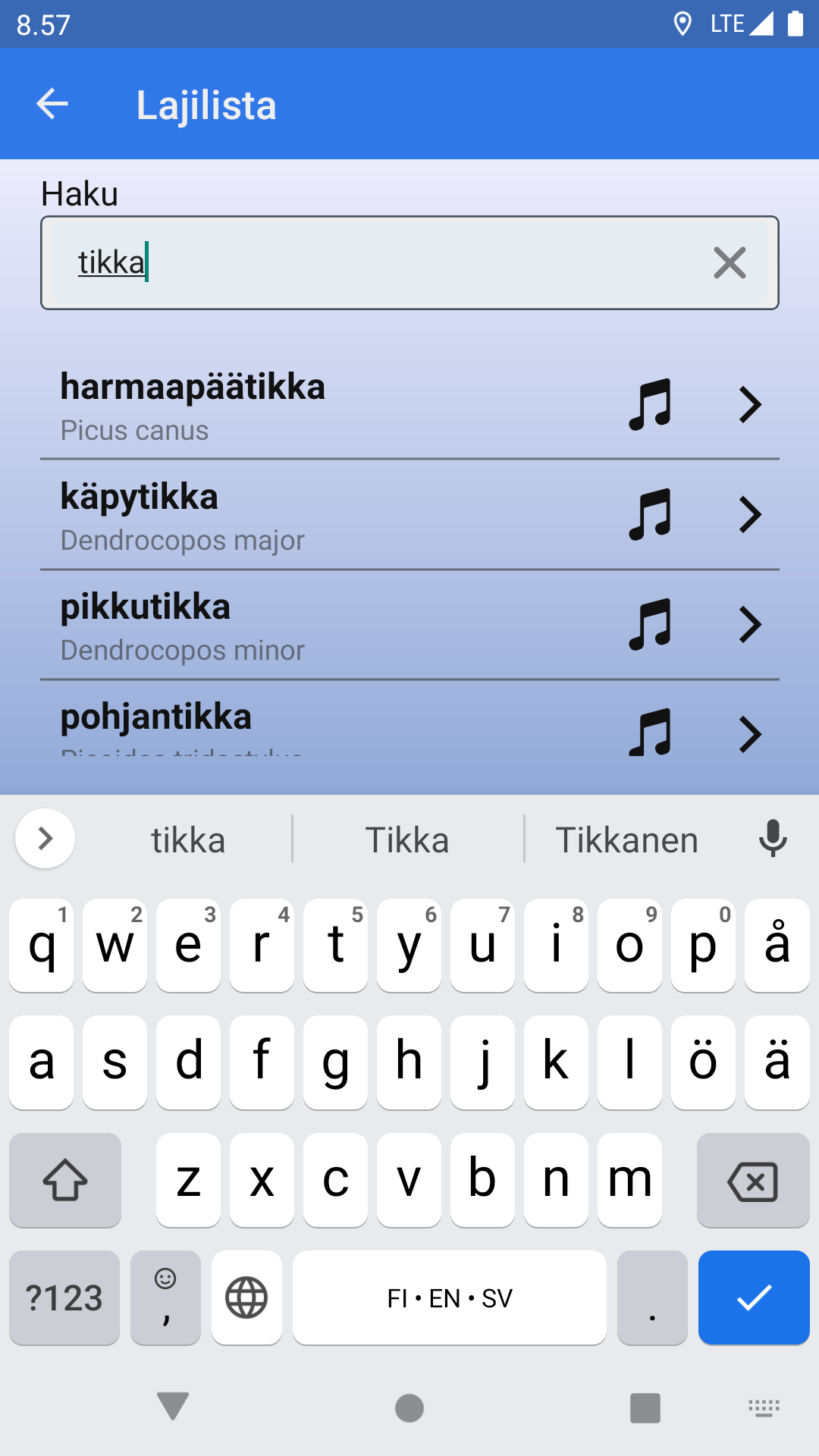Choose the Tikkanen keyboard suggestion
This screenshot has height=1456, width=819.
tap(626, 840)
